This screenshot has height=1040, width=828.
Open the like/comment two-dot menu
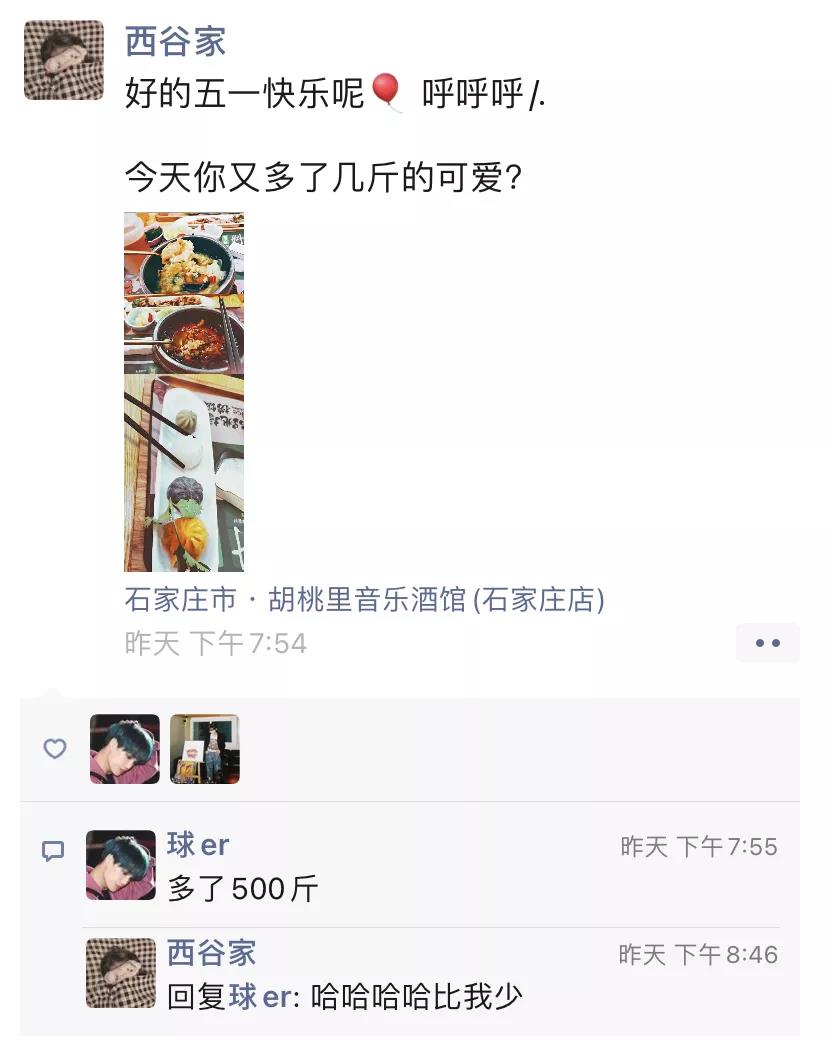click(767, 643)
